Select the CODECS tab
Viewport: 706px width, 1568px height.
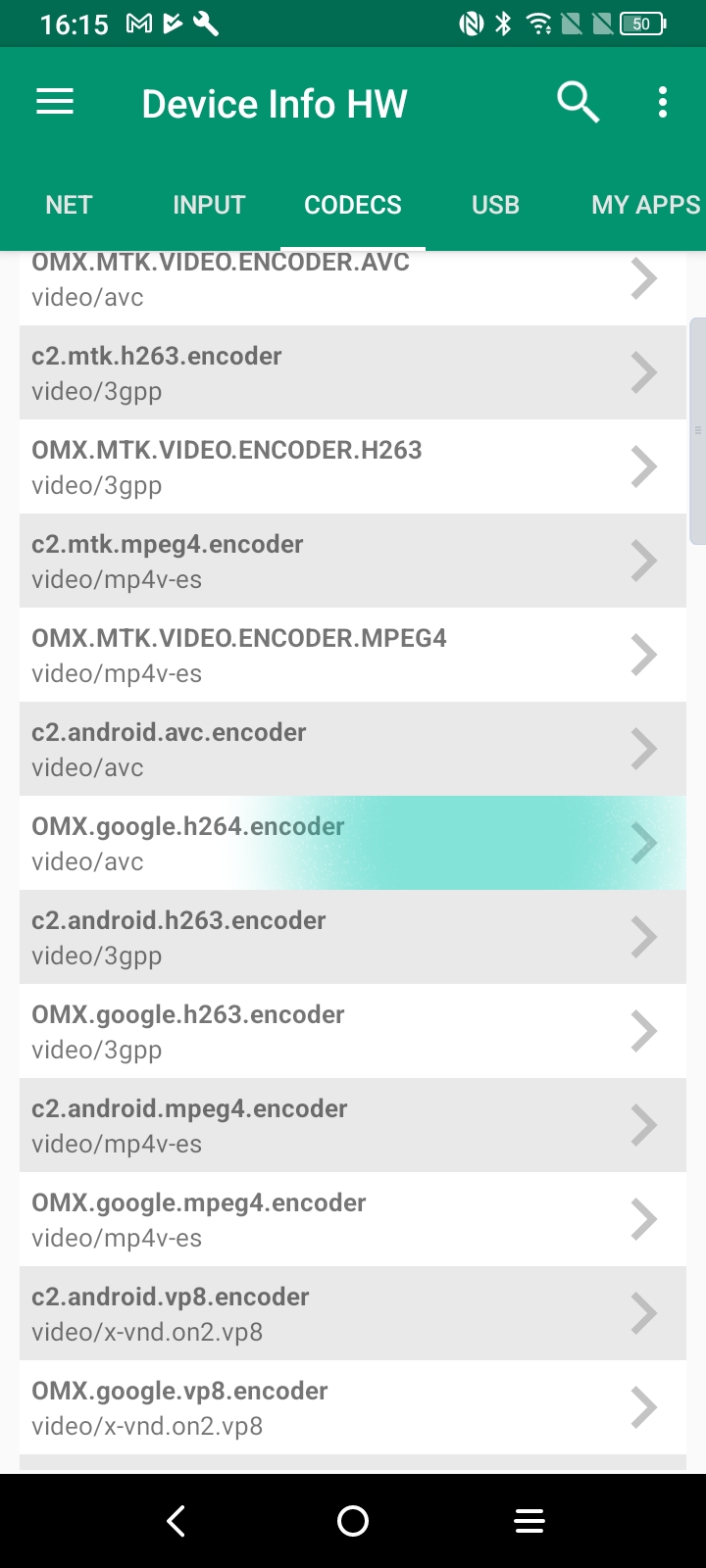353,205
